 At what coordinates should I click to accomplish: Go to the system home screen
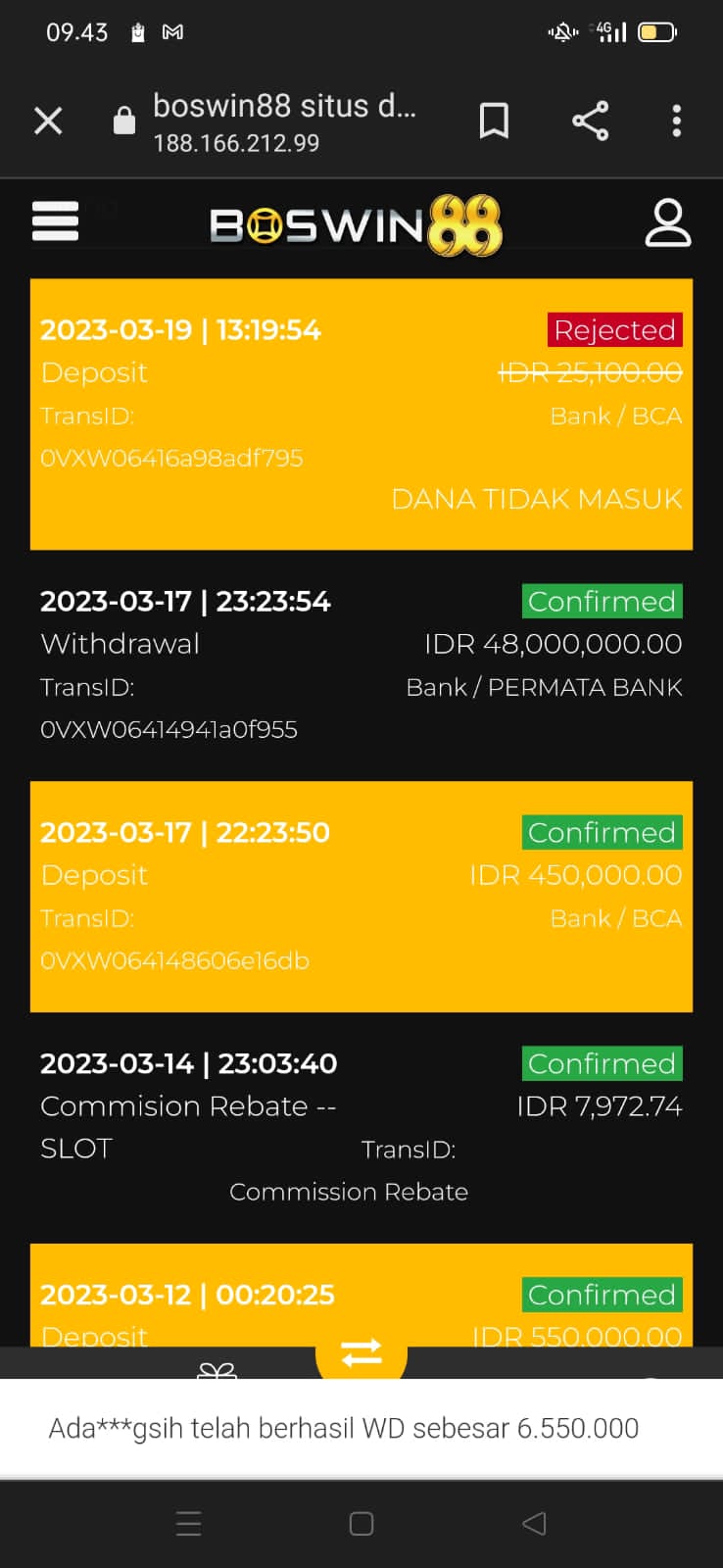[361, 1524]
